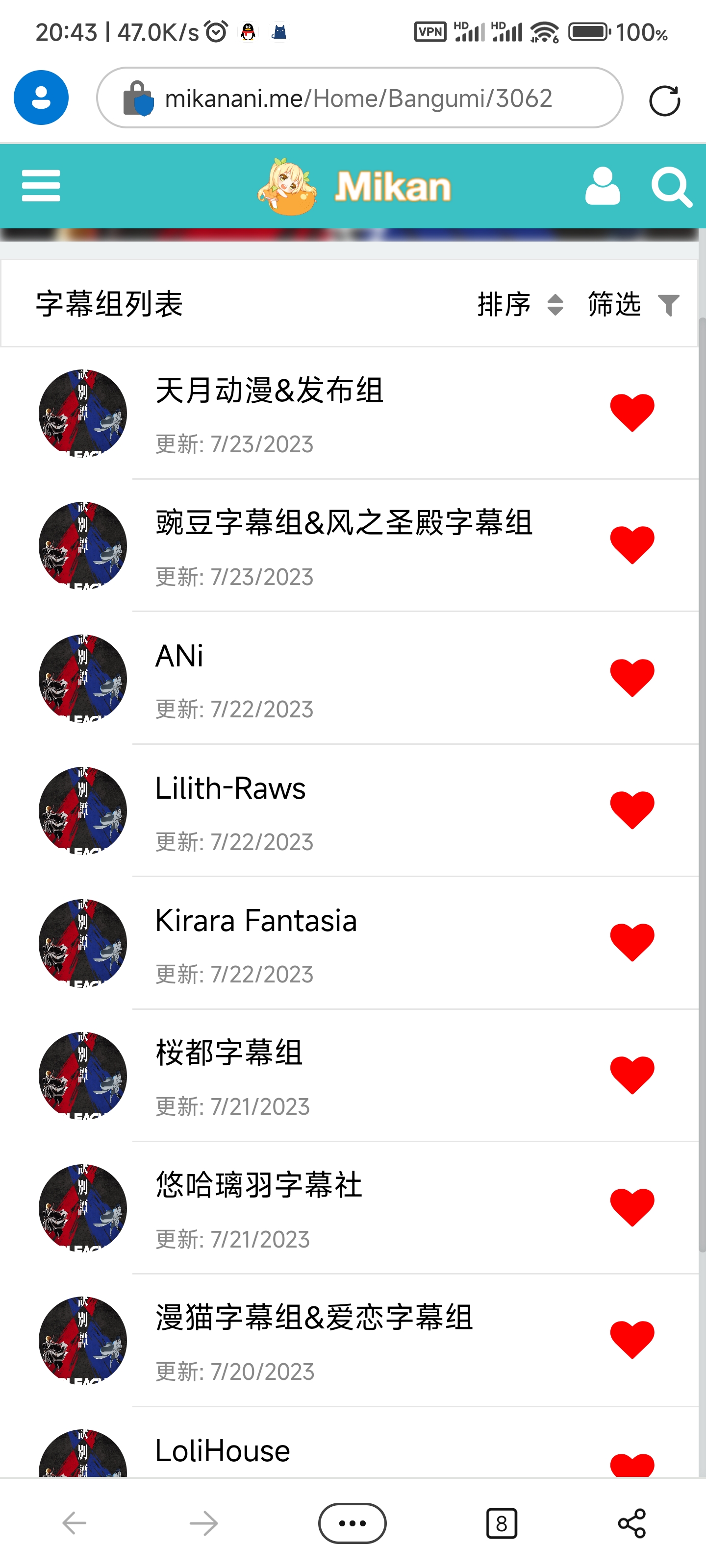706x1568 pixels.
Task: Open the site search magnifier icon
Action: pos(670,186)
